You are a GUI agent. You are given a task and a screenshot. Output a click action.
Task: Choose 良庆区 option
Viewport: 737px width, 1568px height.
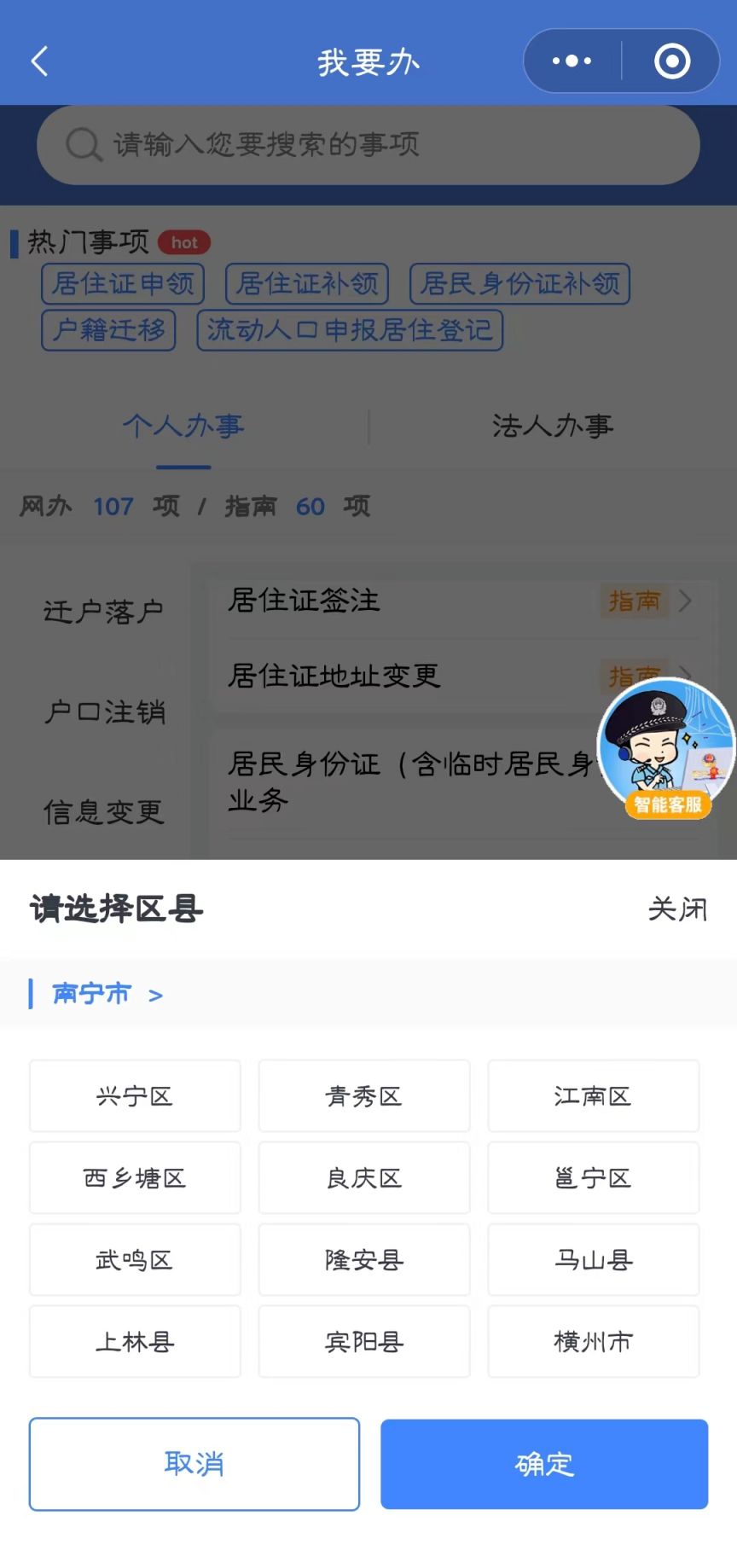364,1177
